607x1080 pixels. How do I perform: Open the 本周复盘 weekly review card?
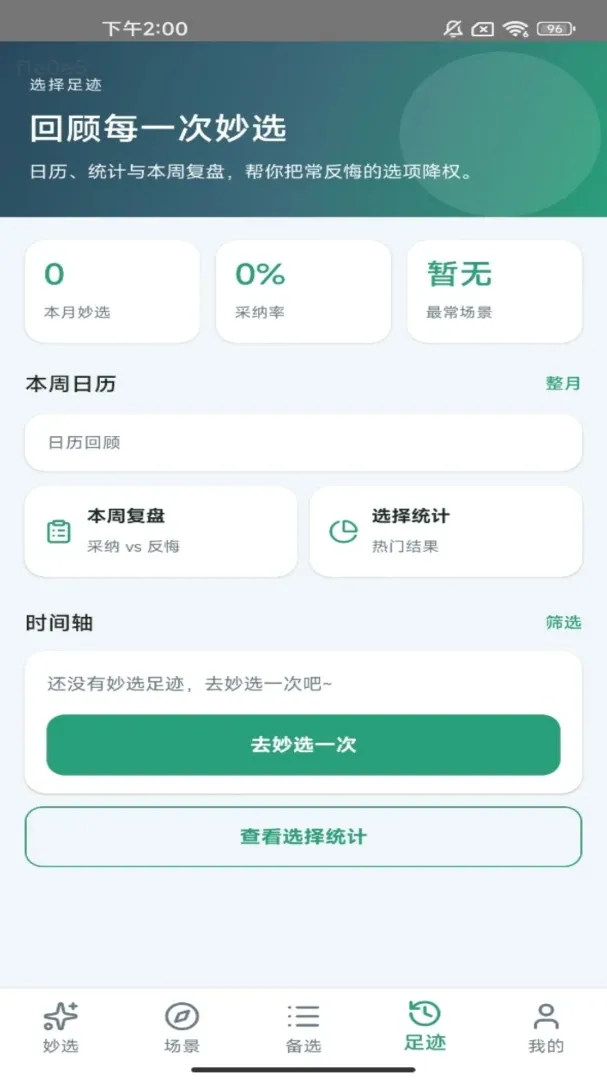click(161, 531)
